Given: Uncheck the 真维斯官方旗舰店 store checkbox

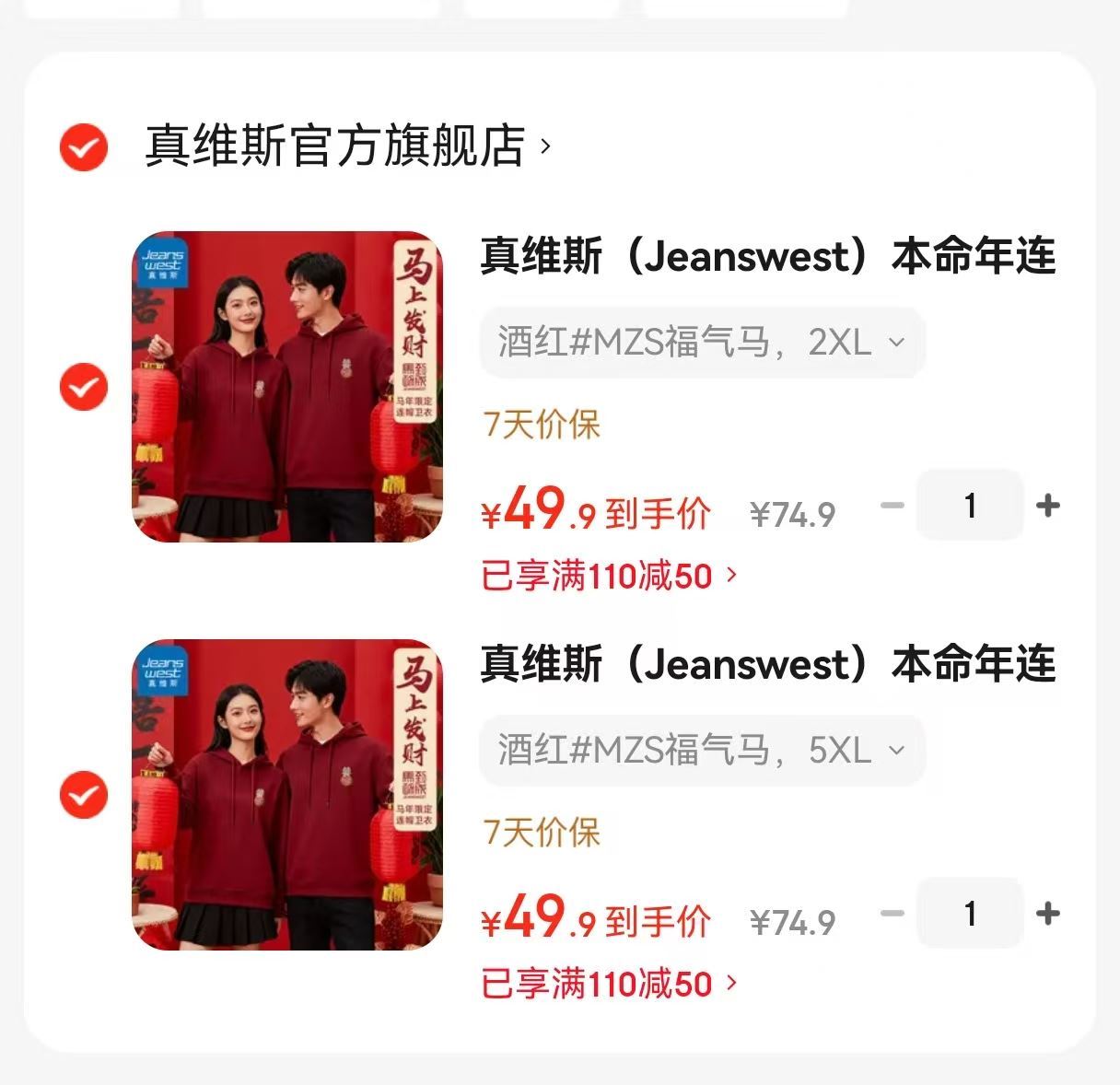Looking at the screenshot, I should point(84,146).
